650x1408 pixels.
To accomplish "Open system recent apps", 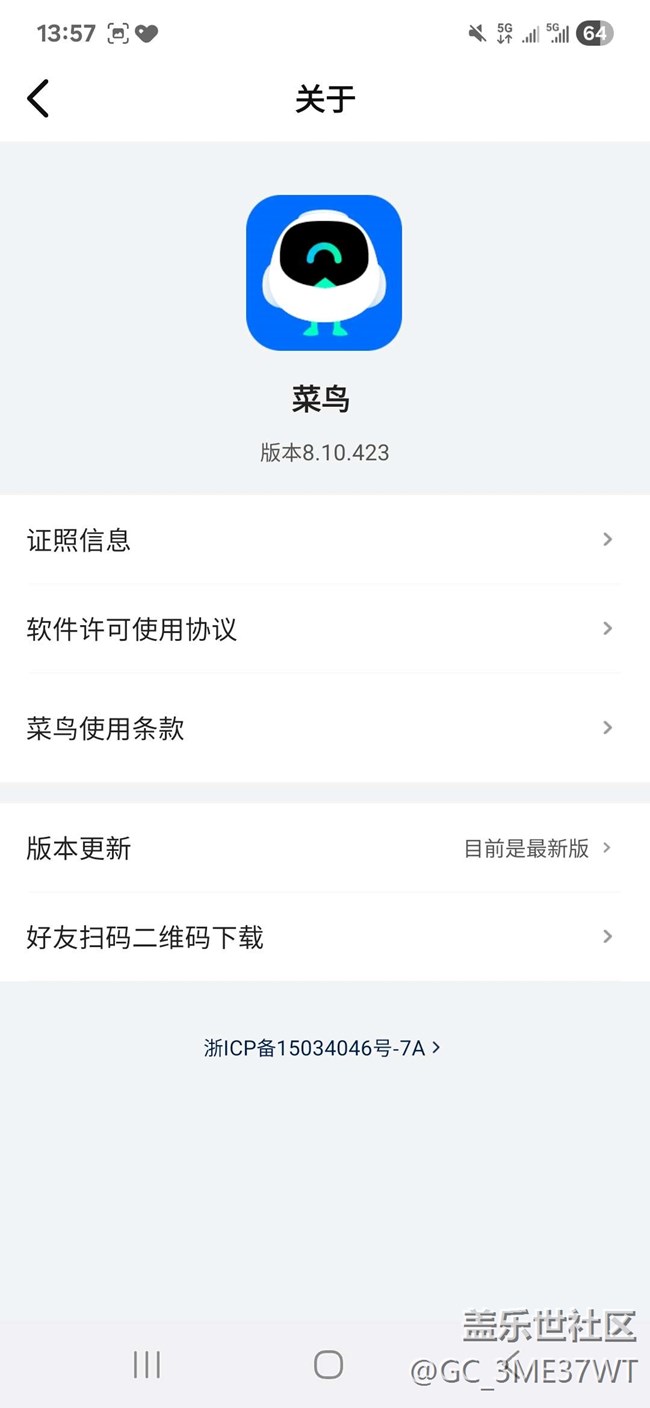I will point(147,1365).
